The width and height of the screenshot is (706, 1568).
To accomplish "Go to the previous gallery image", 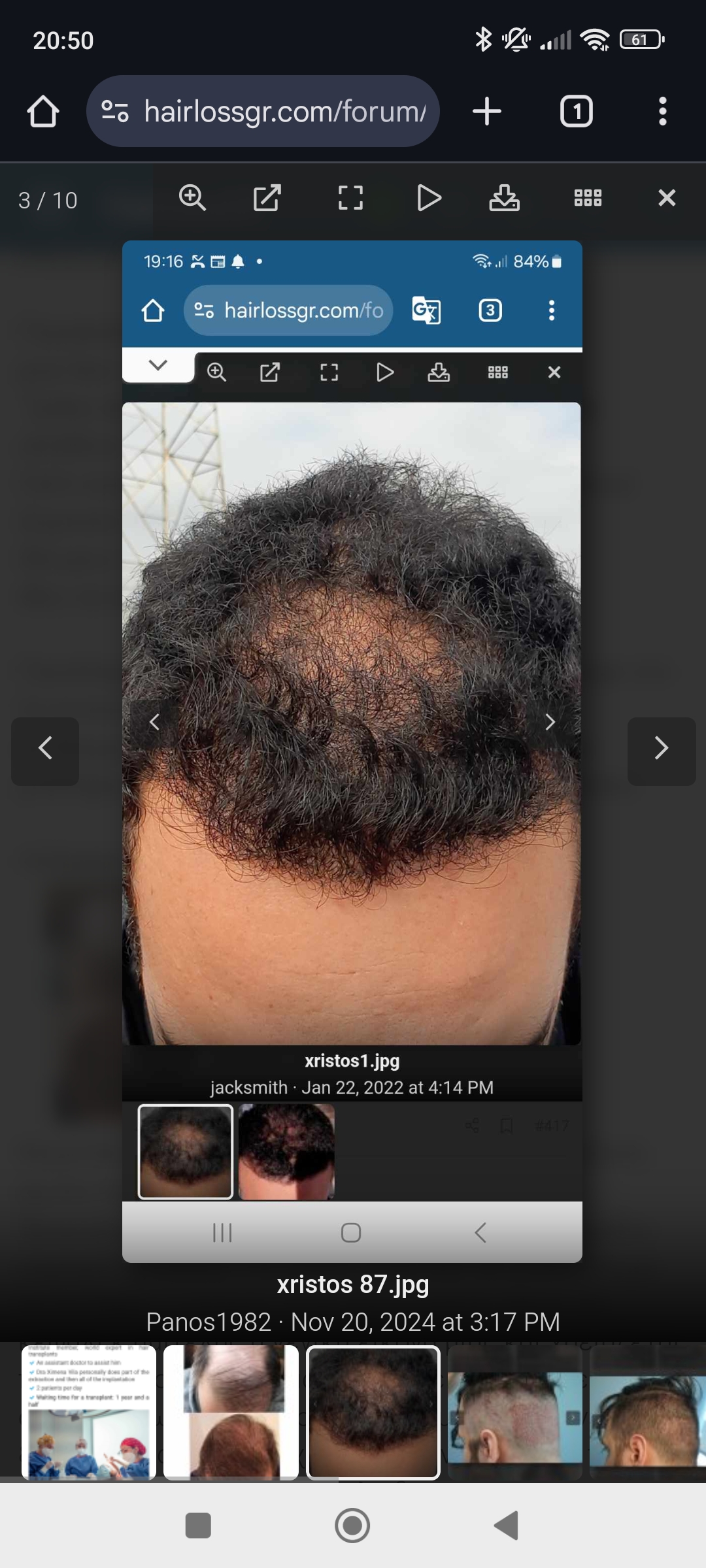I will 45,749.
